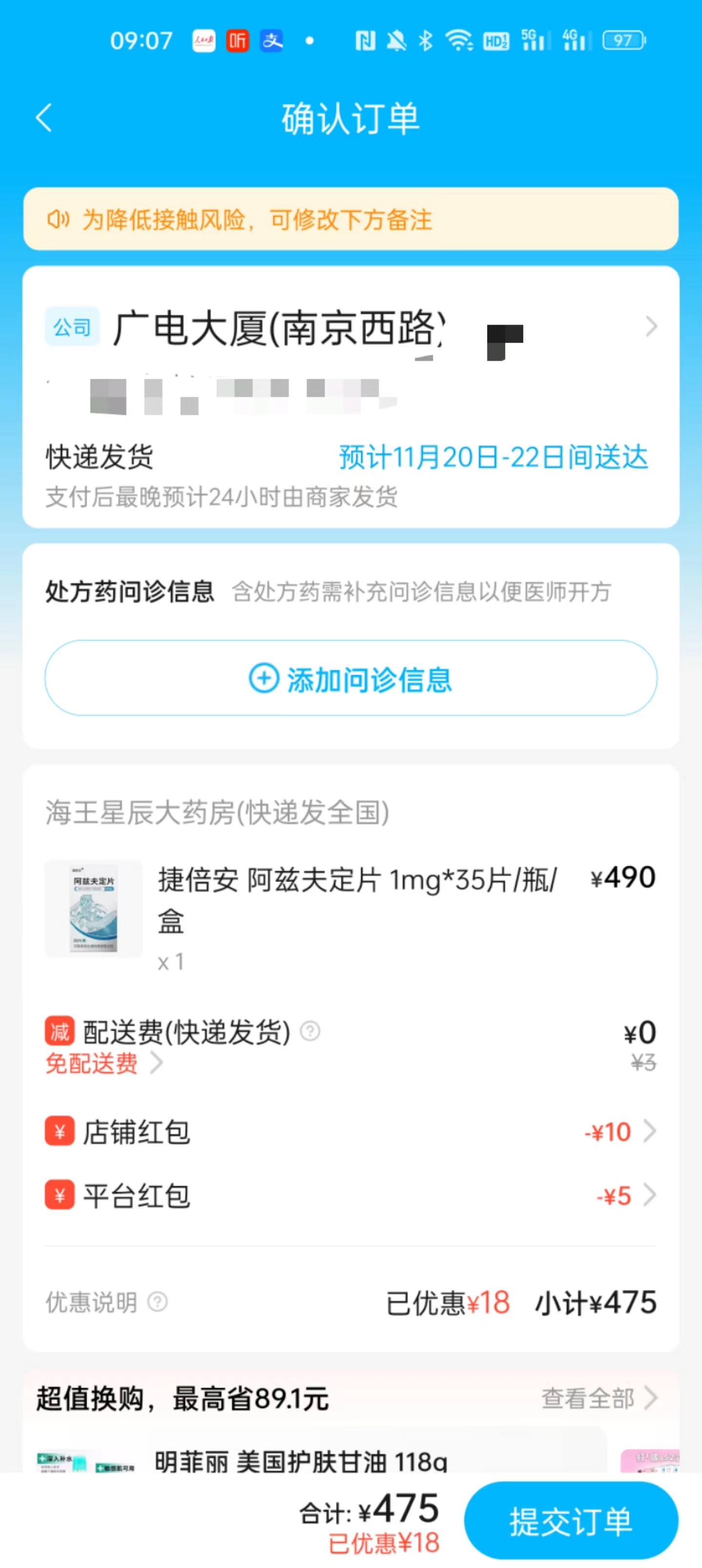Image resolution: width=702 pixels, height=1568 pixels.
Task: Open the 优惠说明 help icon
Action: [157, 1302]
